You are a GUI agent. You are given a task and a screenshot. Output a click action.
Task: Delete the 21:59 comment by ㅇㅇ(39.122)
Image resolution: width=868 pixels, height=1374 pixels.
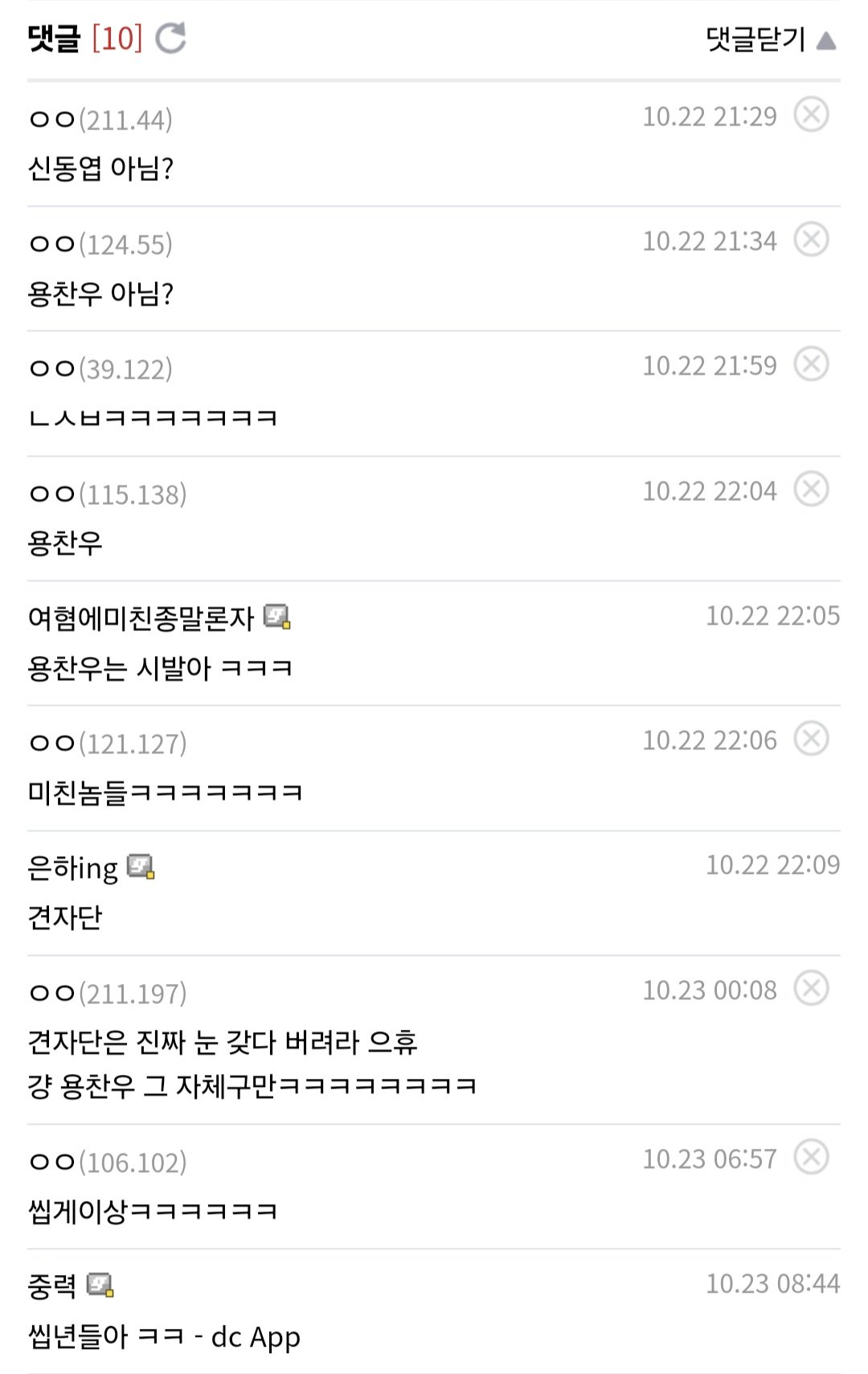811,364
